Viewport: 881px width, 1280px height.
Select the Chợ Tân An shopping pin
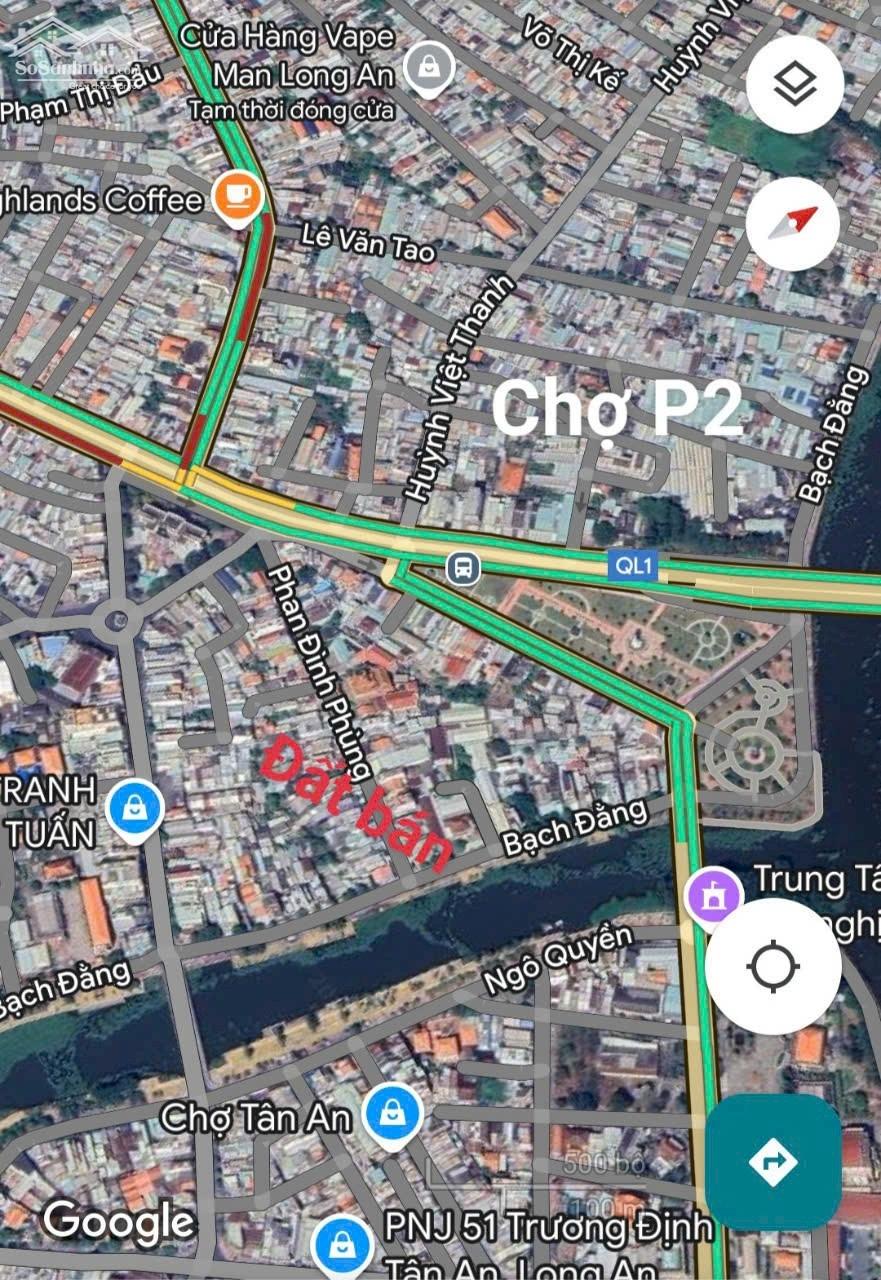pyautogui.click(x=392, y=1116)
